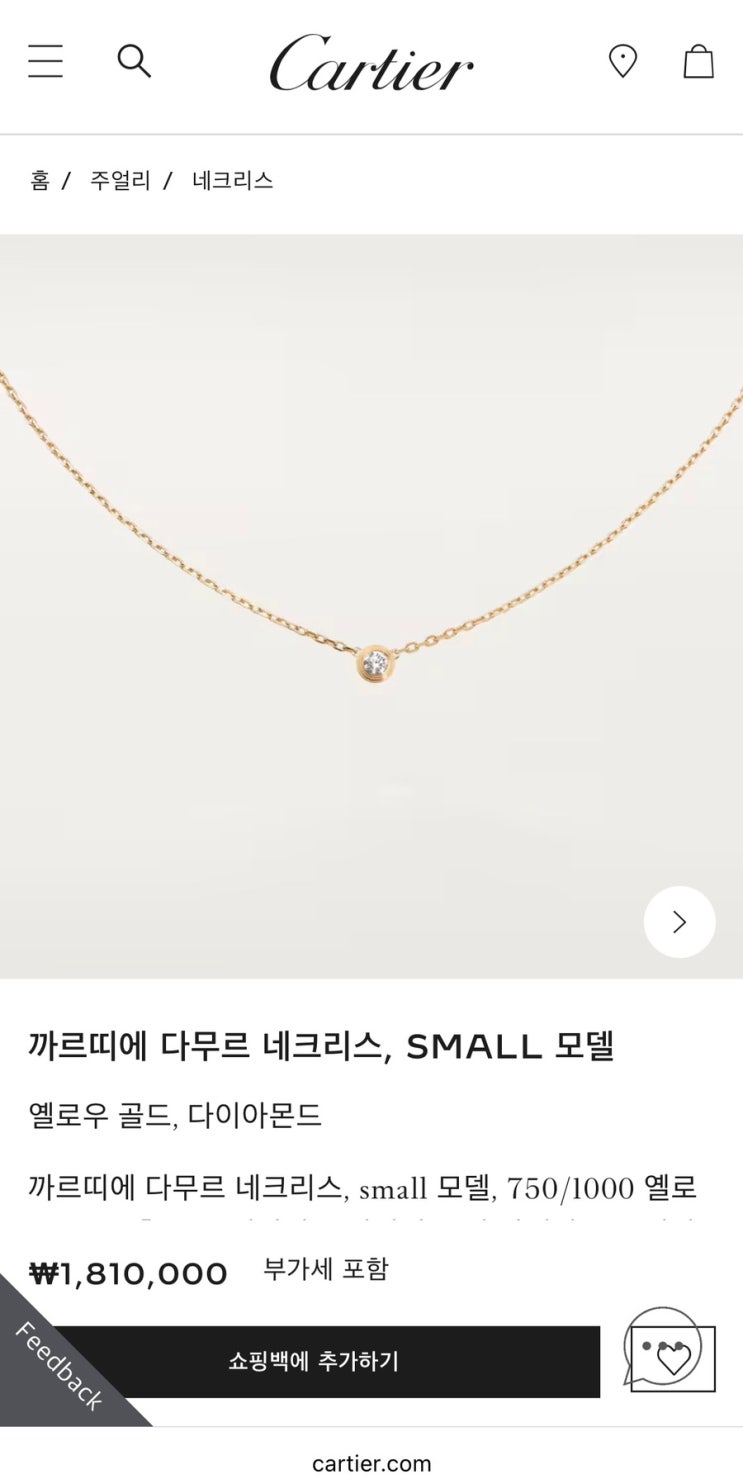This screenshot has width=743, height=1484.
Task: Go to 홈 in breadcrumb
Action: (x=40, y=180)
